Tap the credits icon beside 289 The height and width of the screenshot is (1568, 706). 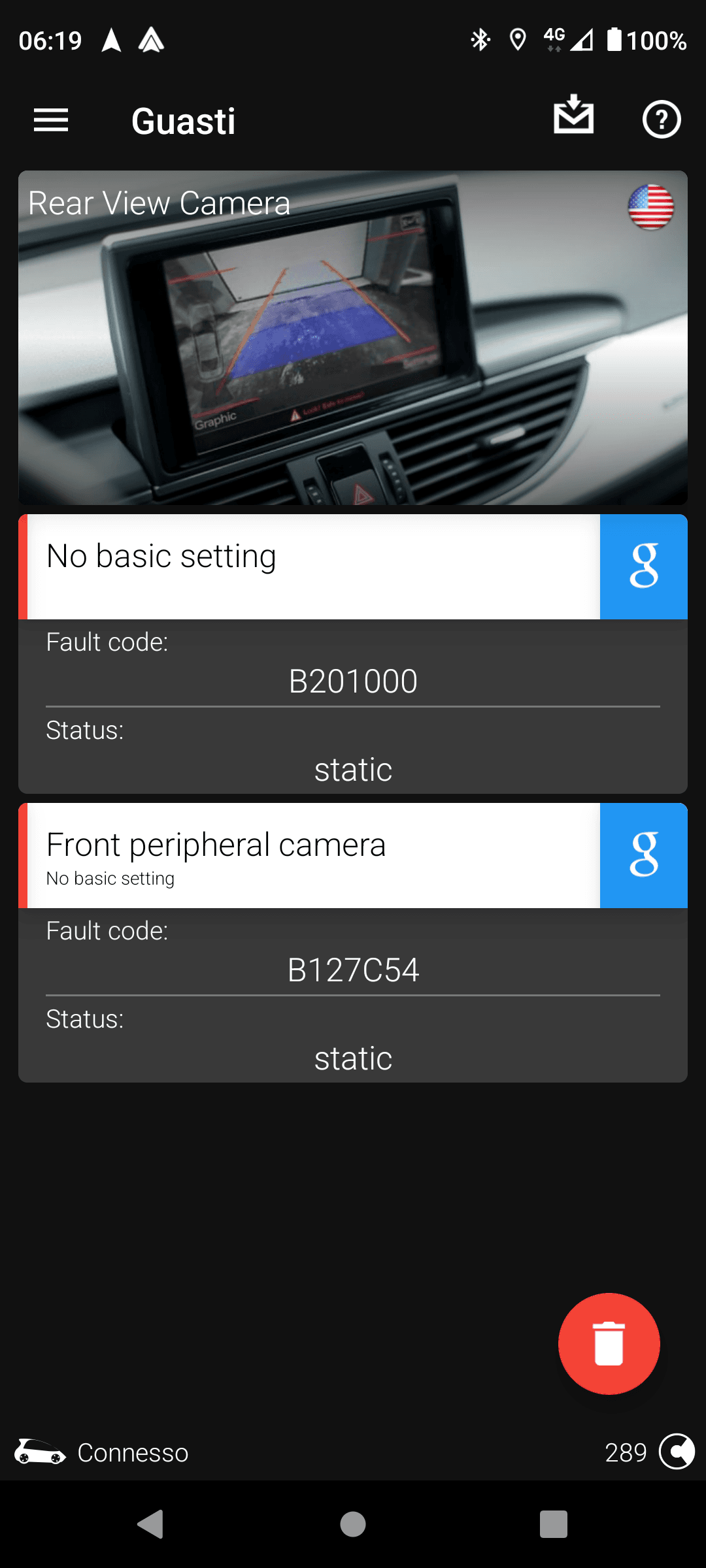click(677, 1452)
